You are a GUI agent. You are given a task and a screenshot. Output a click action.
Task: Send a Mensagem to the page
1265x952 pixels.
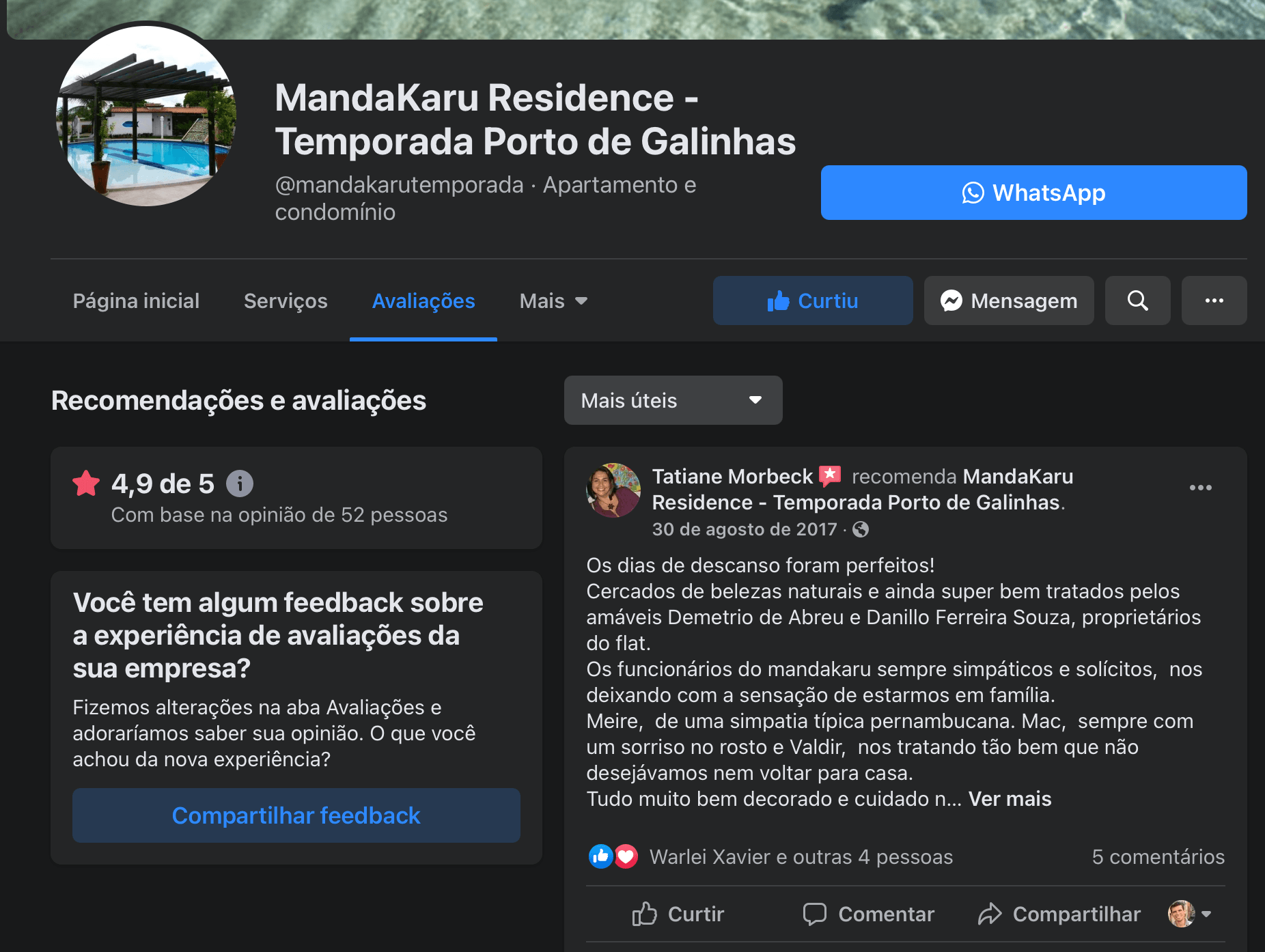click(x=1008, y=301)
